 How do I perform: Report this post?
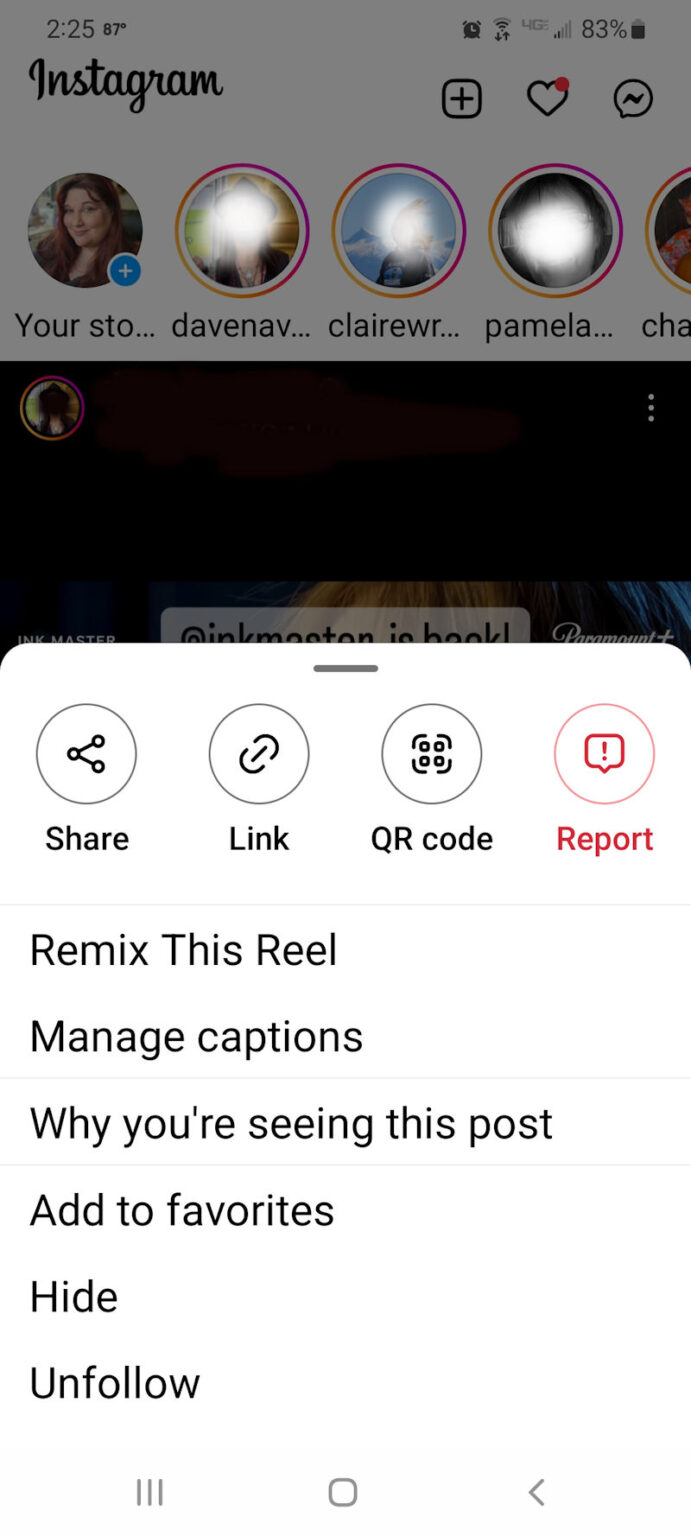[x=604, y=754]
